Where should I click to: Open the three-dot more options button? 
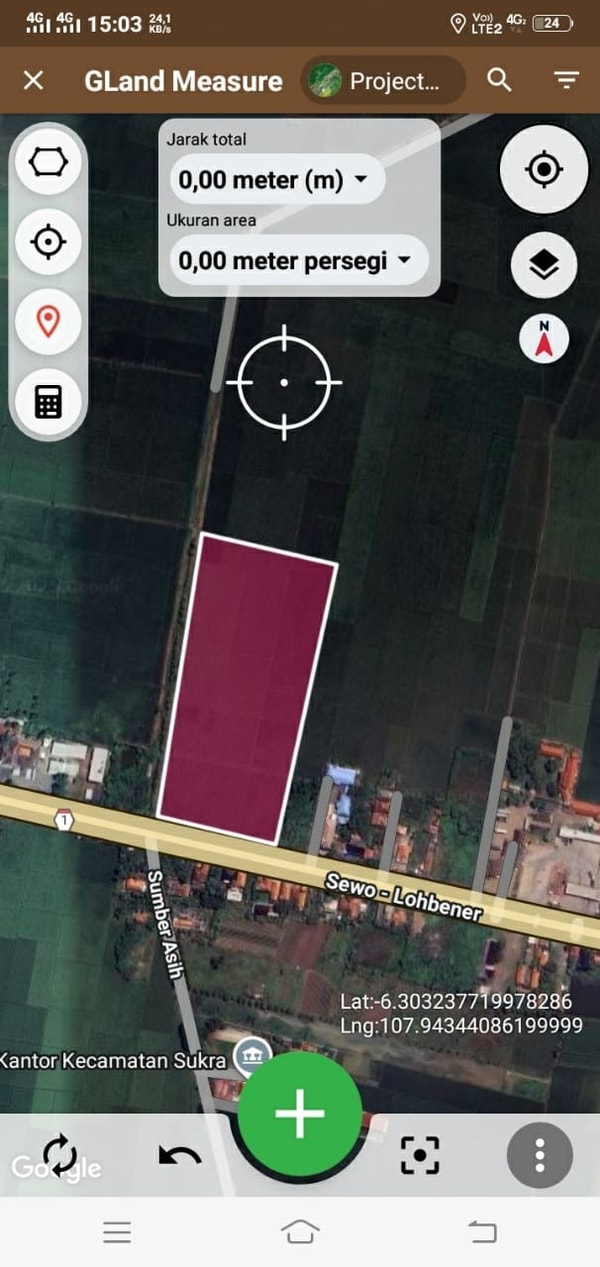(x=540, y=1155)
